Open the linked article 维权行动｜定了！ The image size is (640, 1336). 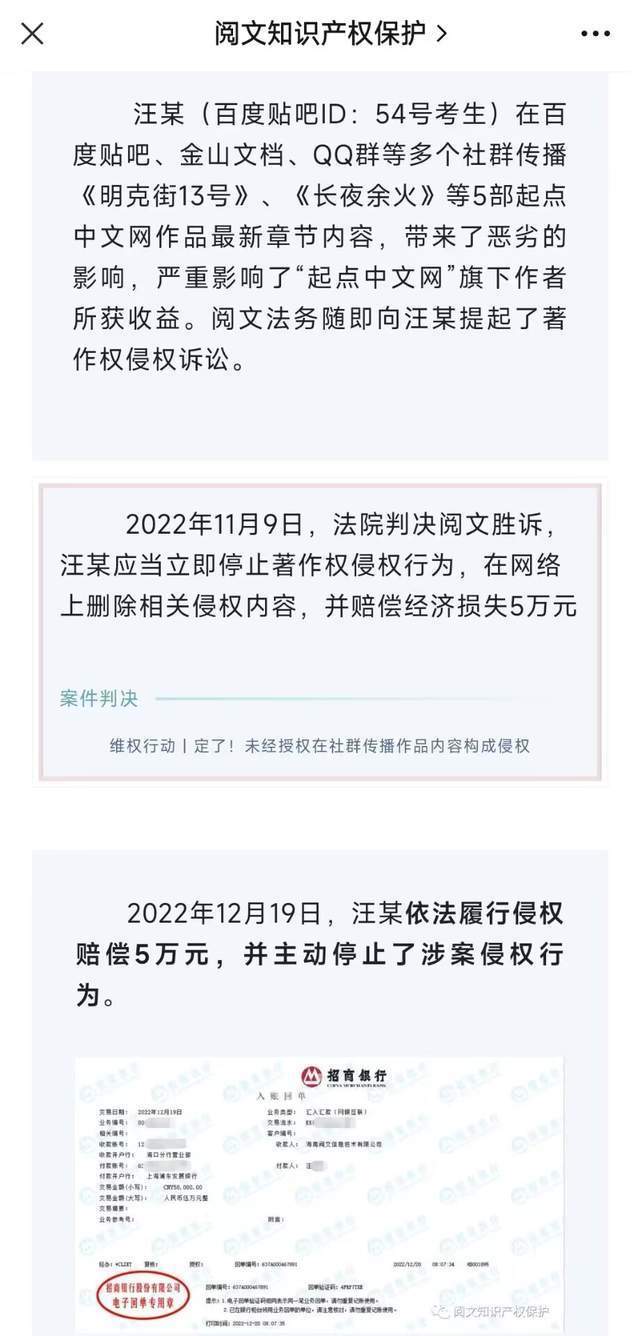click(x=320, y=746)
